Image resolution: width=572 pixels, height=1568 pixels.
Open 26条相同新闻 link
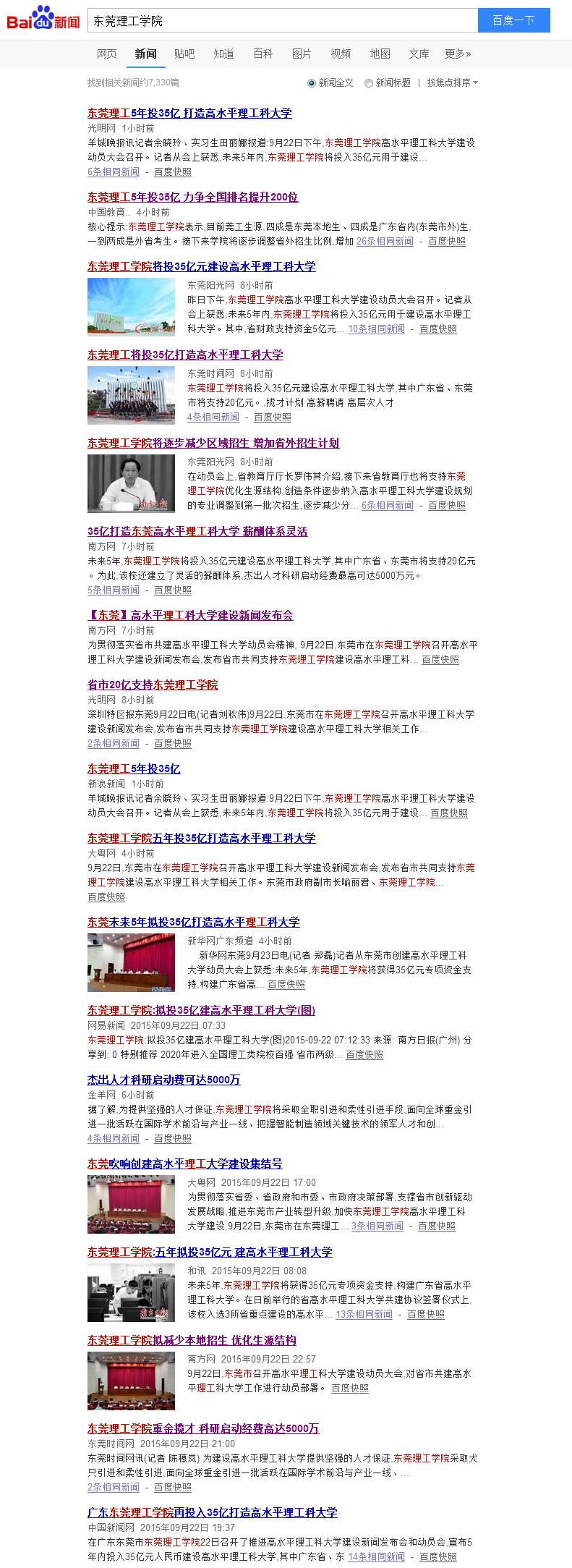(x=385, y=242)
